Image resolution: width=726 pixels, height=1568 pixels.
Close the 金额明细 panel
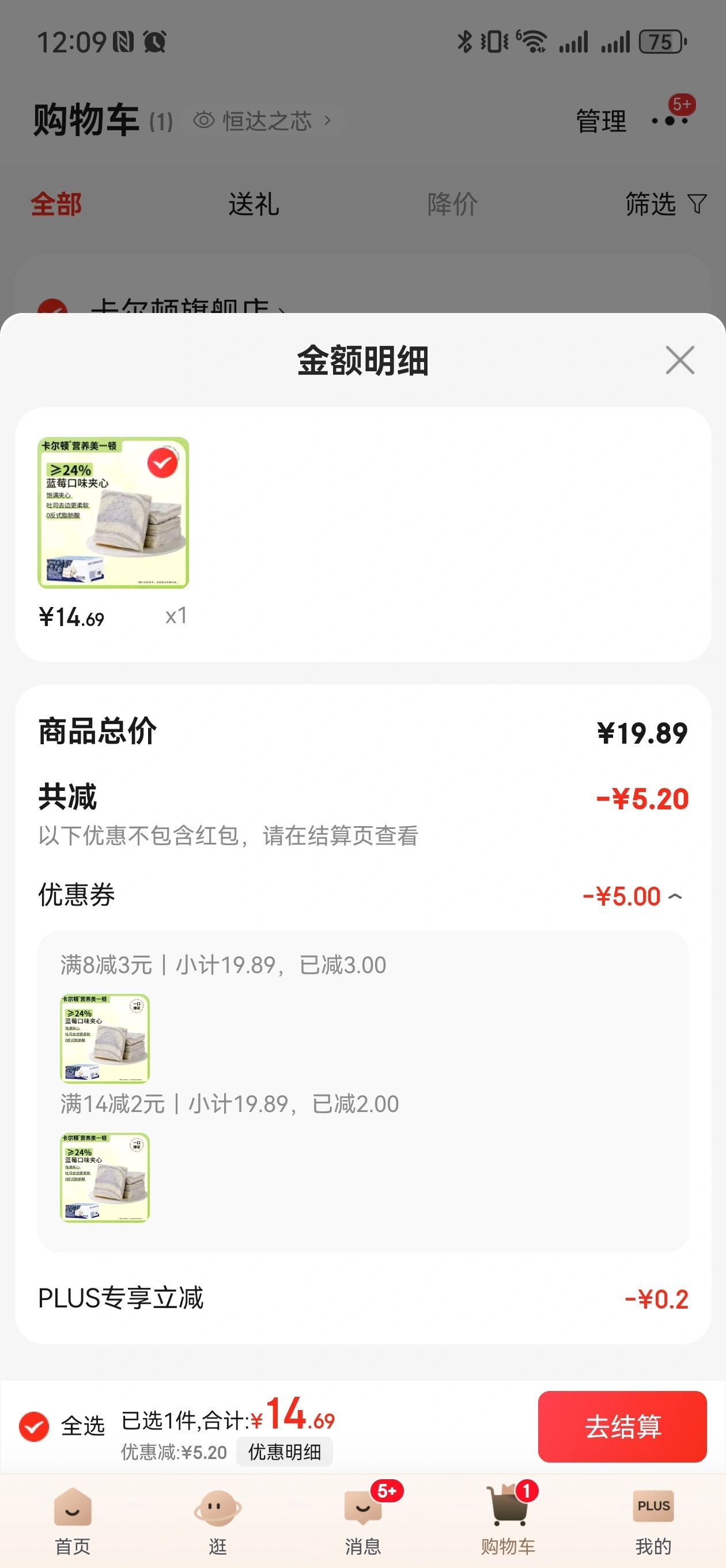pos(680,360)
